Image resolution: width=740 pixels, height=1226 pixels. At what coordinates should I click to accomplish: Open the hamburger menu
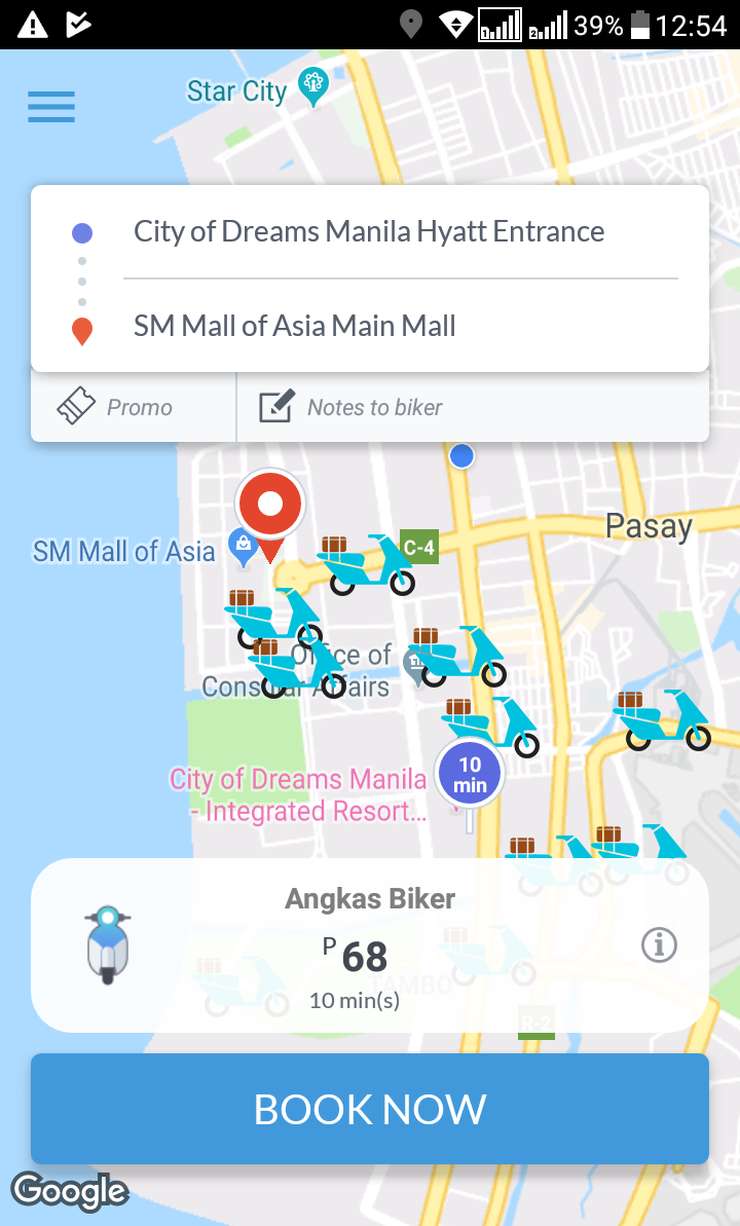coord(51,107)
